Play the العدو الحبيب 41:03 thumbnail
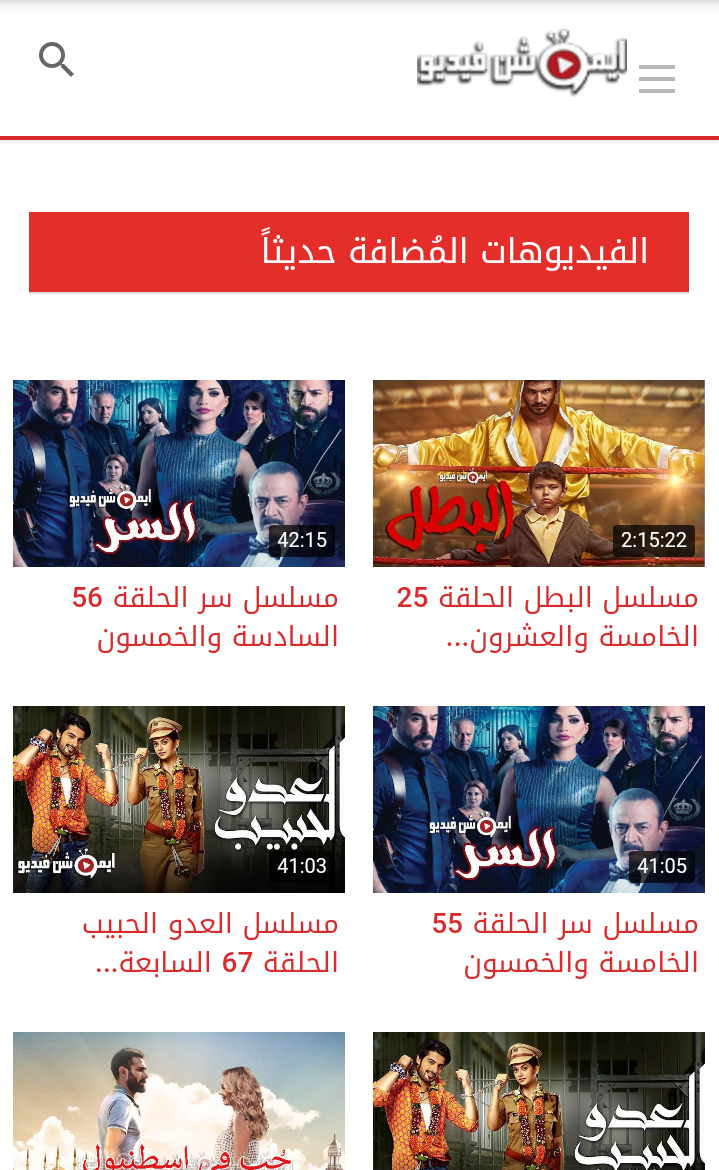 (x=179, y=799)
